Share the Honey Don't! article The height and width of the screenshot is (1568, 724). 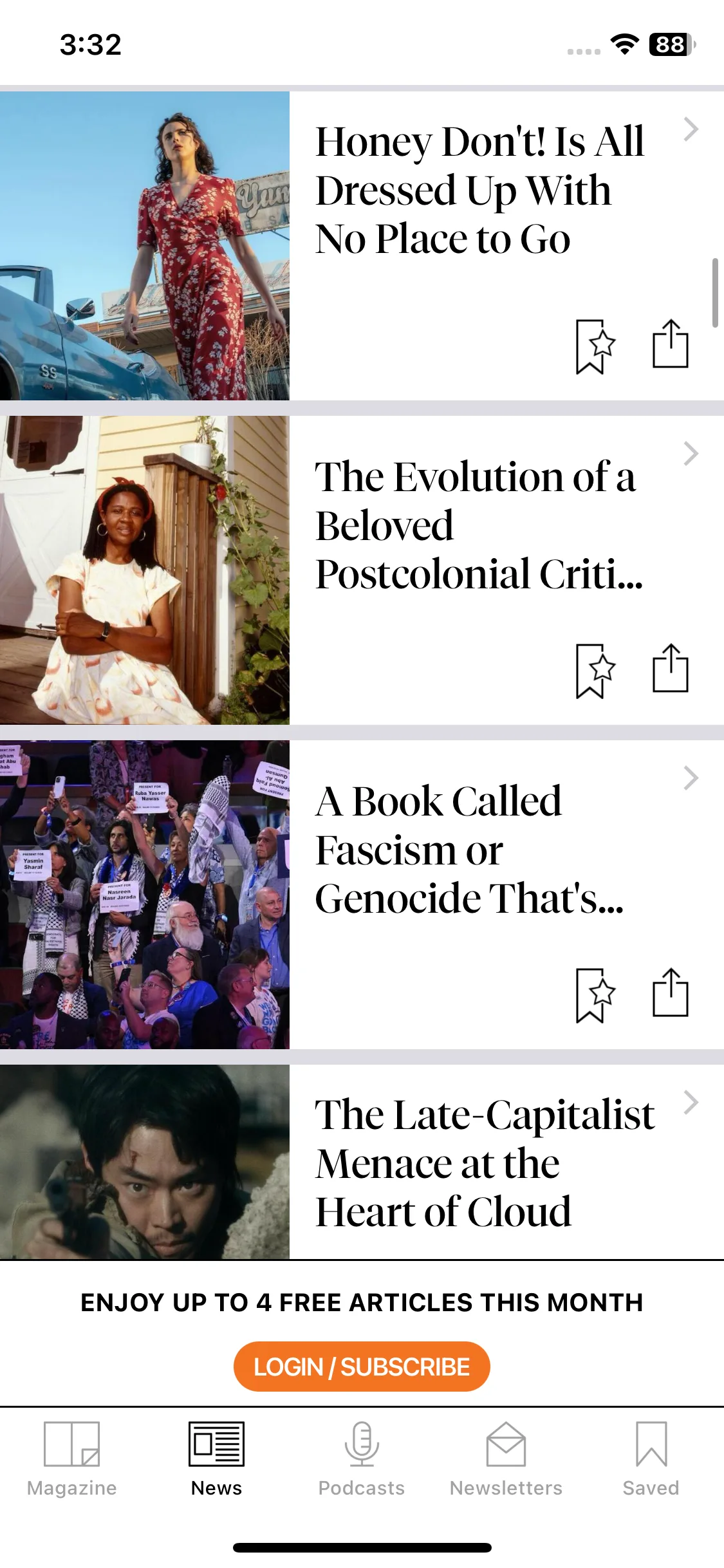point(670,344)
